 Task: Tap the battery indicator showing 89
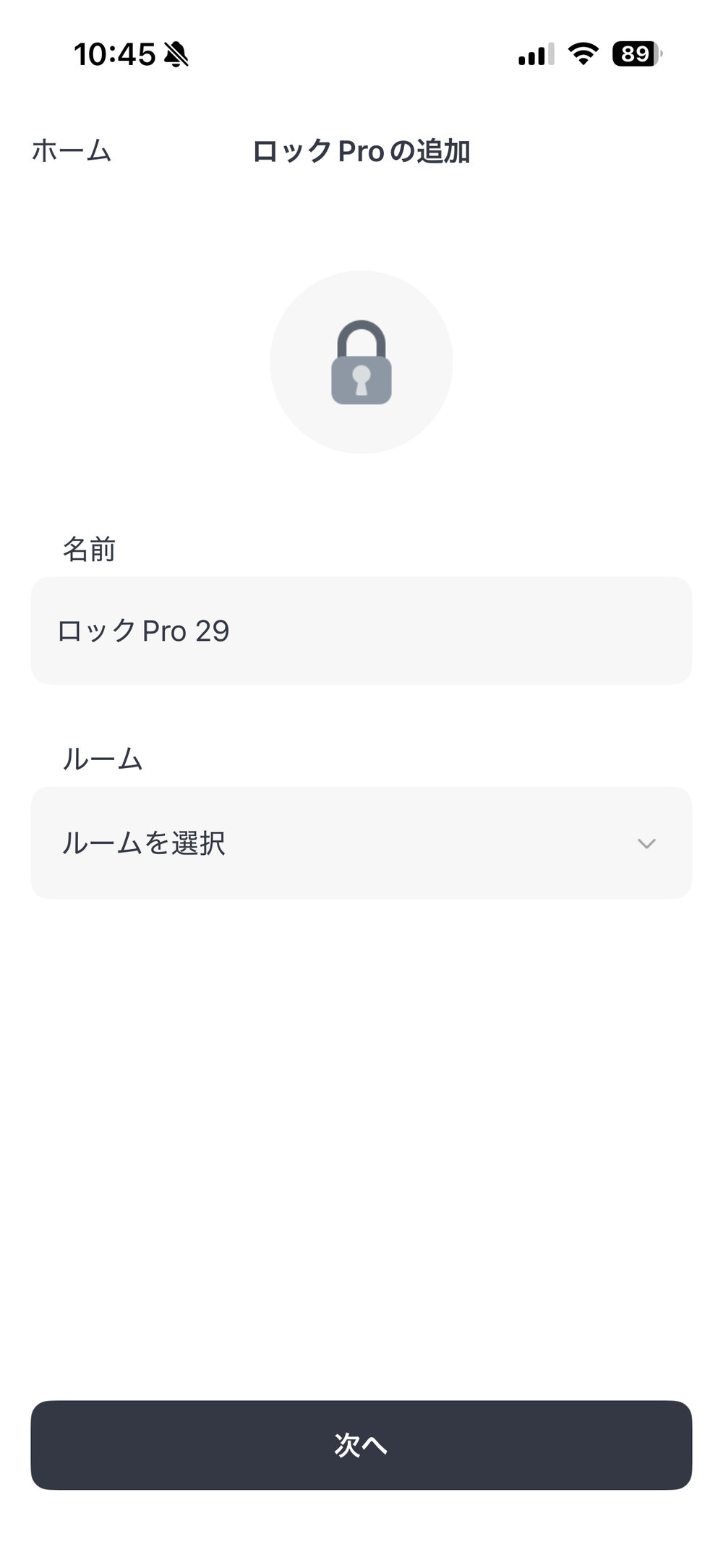coord(635,53)
